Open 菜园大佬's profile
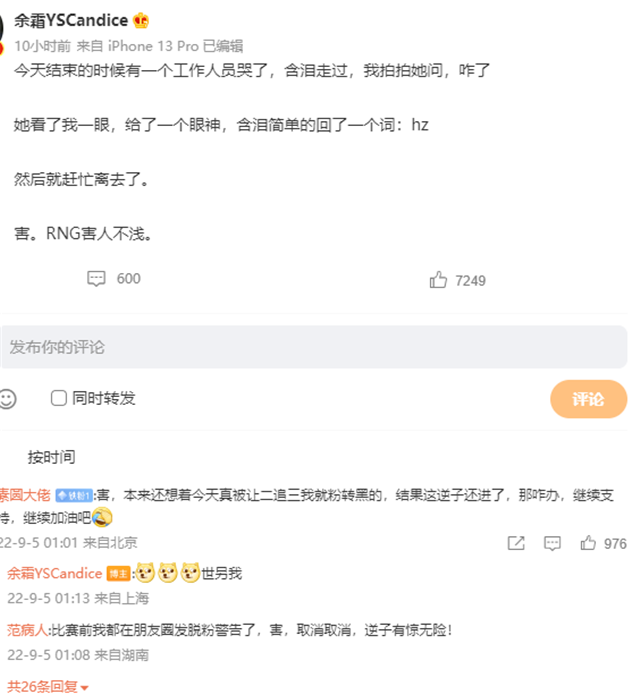The image size is (640, 694). click(x=24, y=494)
